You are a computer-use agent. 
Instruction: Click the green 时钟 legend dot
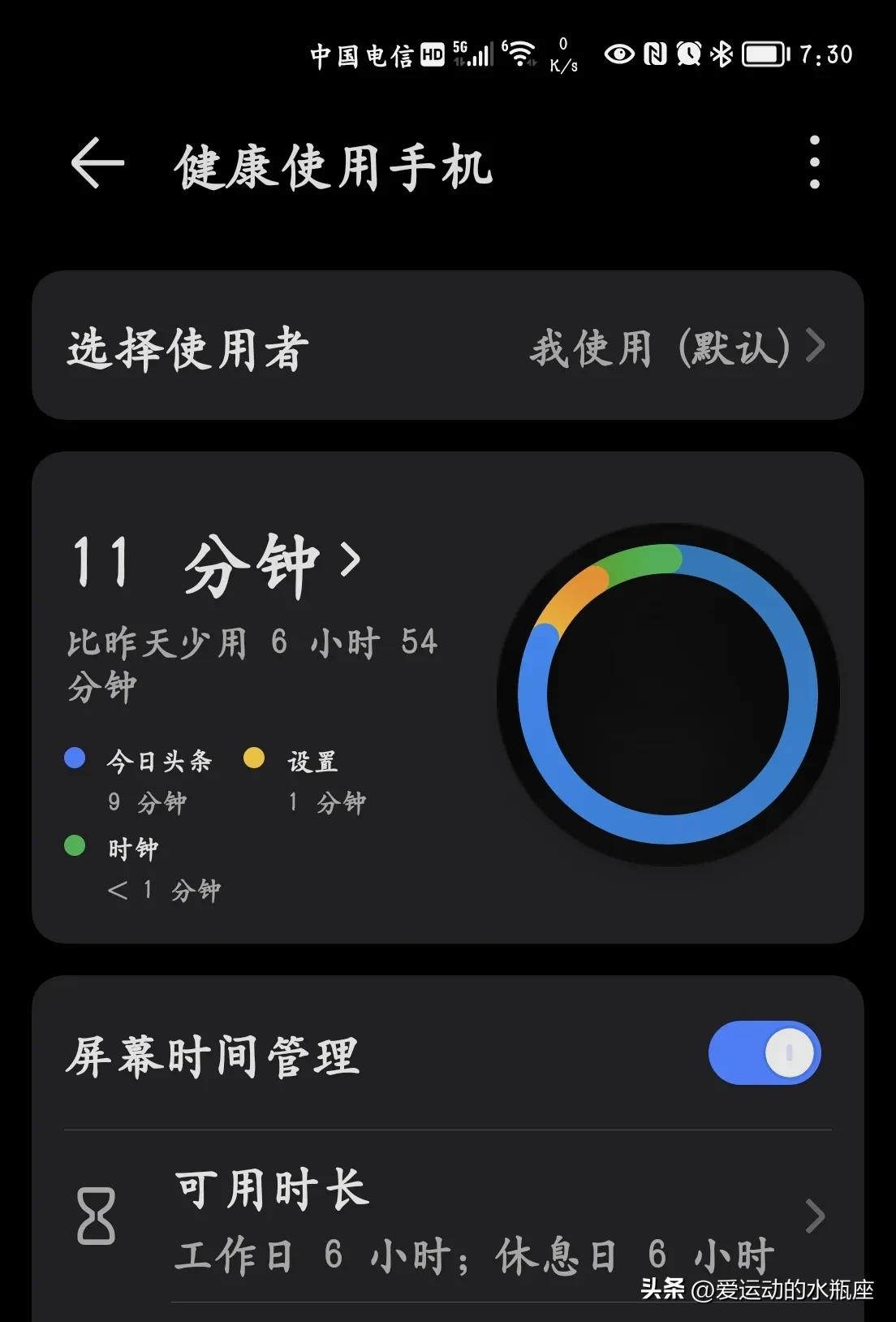pos(75,847)
